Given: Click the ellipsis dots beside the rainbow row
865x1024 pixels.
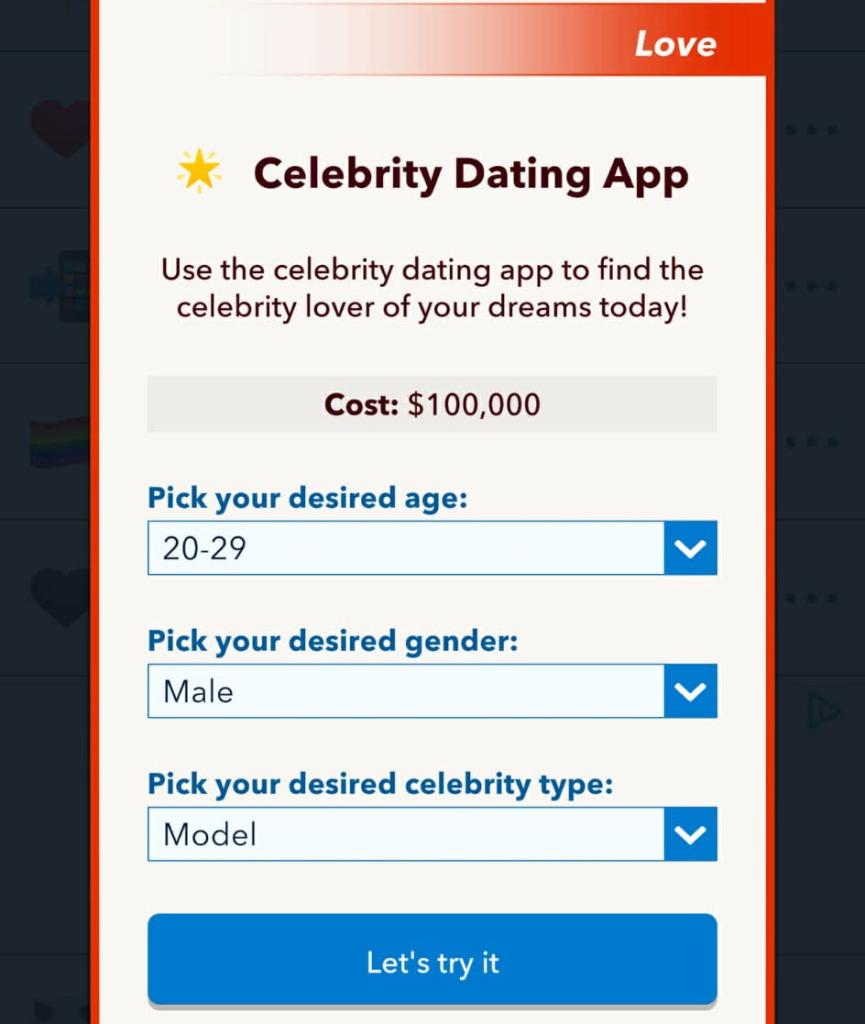Looking at the screenshot, I should (812, 440).
